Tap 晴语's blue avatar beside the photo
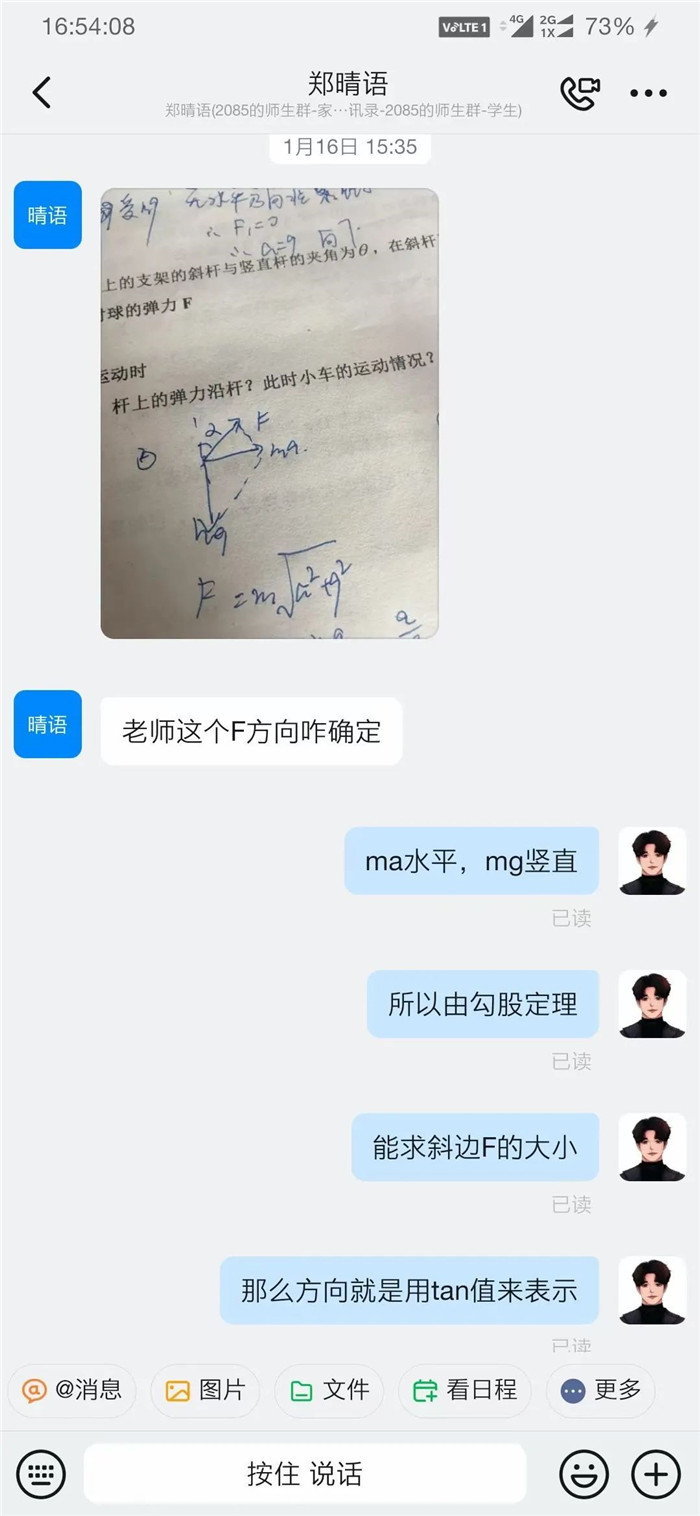 tap(47, 215)
